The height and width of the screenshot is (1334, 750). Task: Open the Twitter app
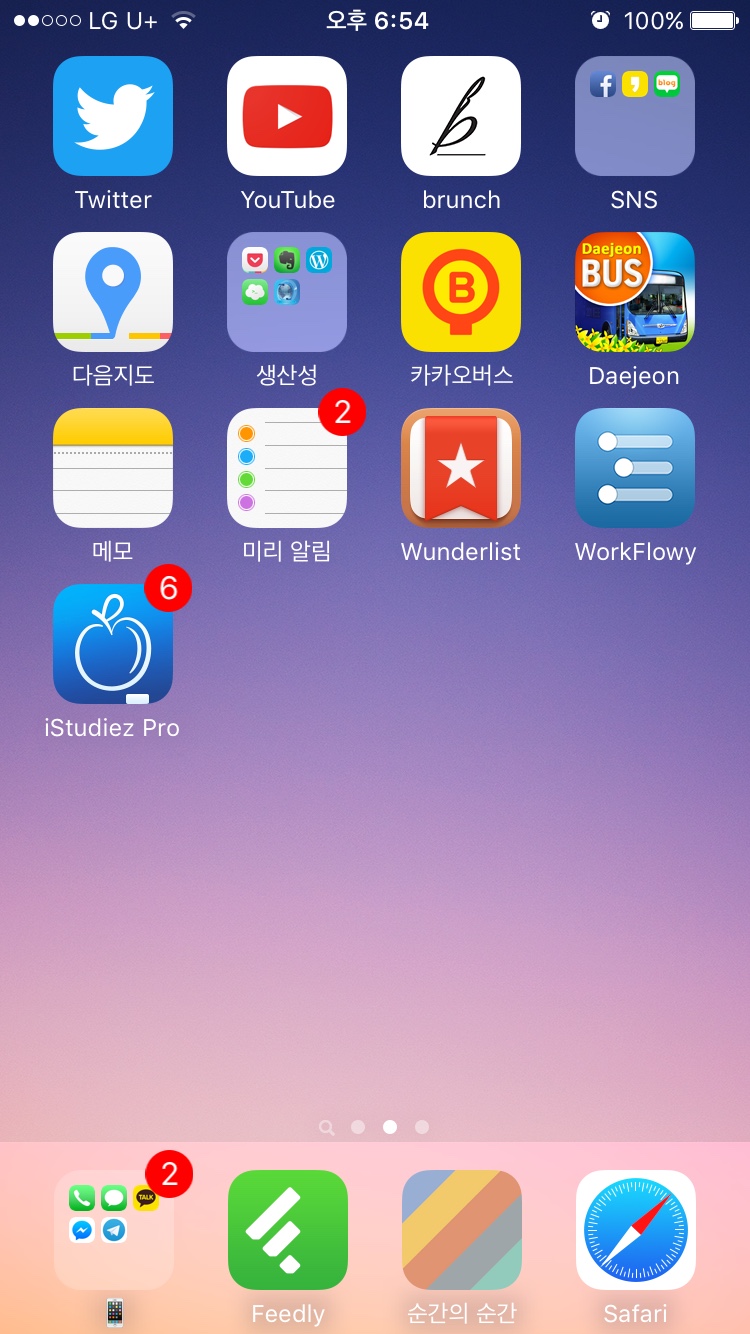113,116
